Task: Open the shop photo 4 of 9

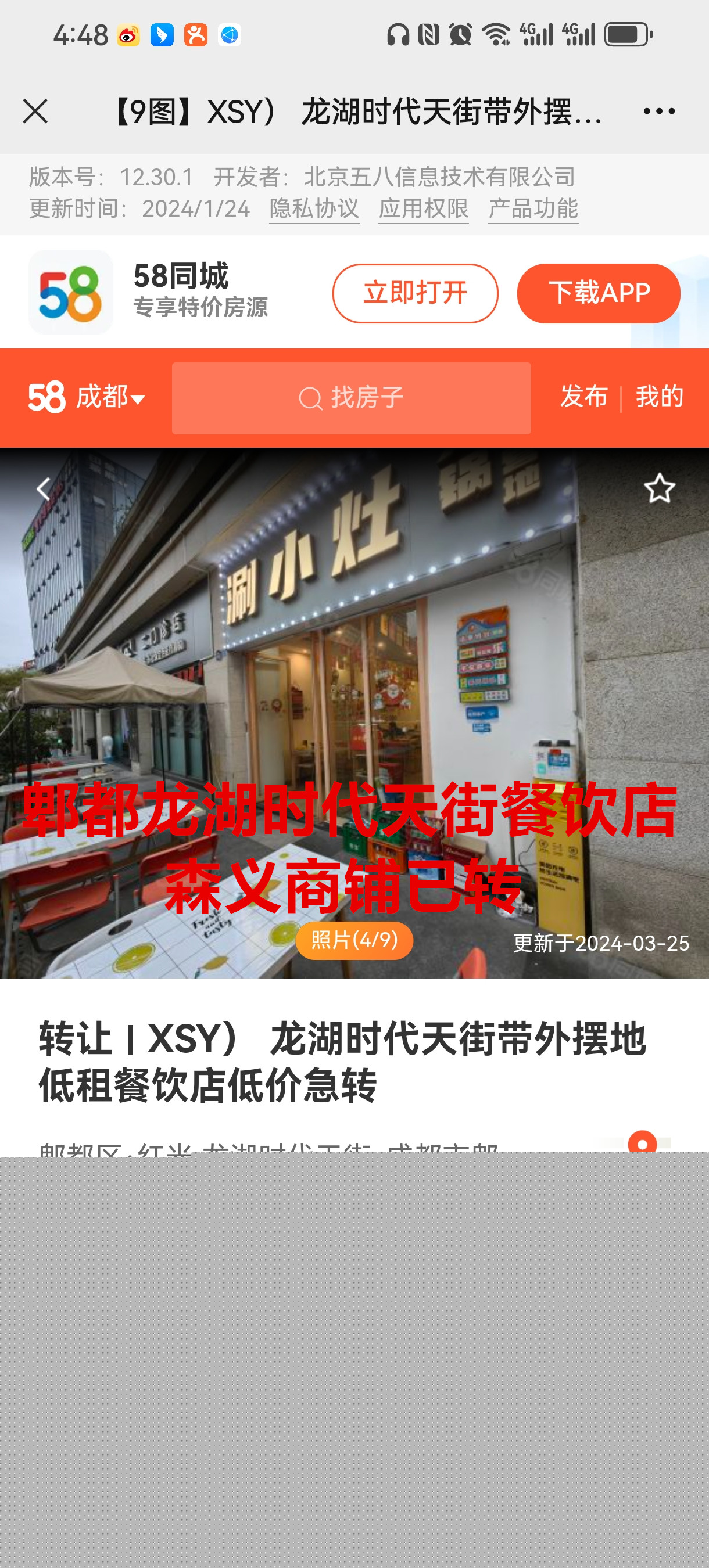Action: [x=354, y=700]
